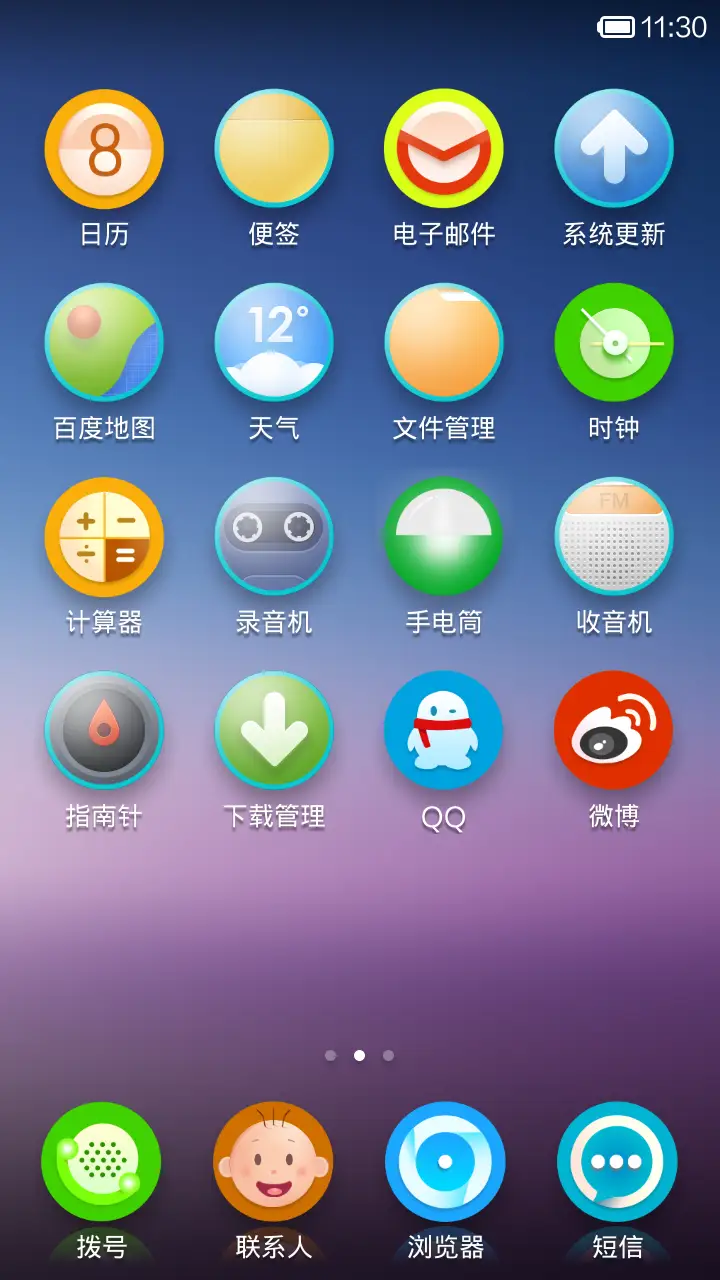Open 电子邮件 to check email

(444, 147)
